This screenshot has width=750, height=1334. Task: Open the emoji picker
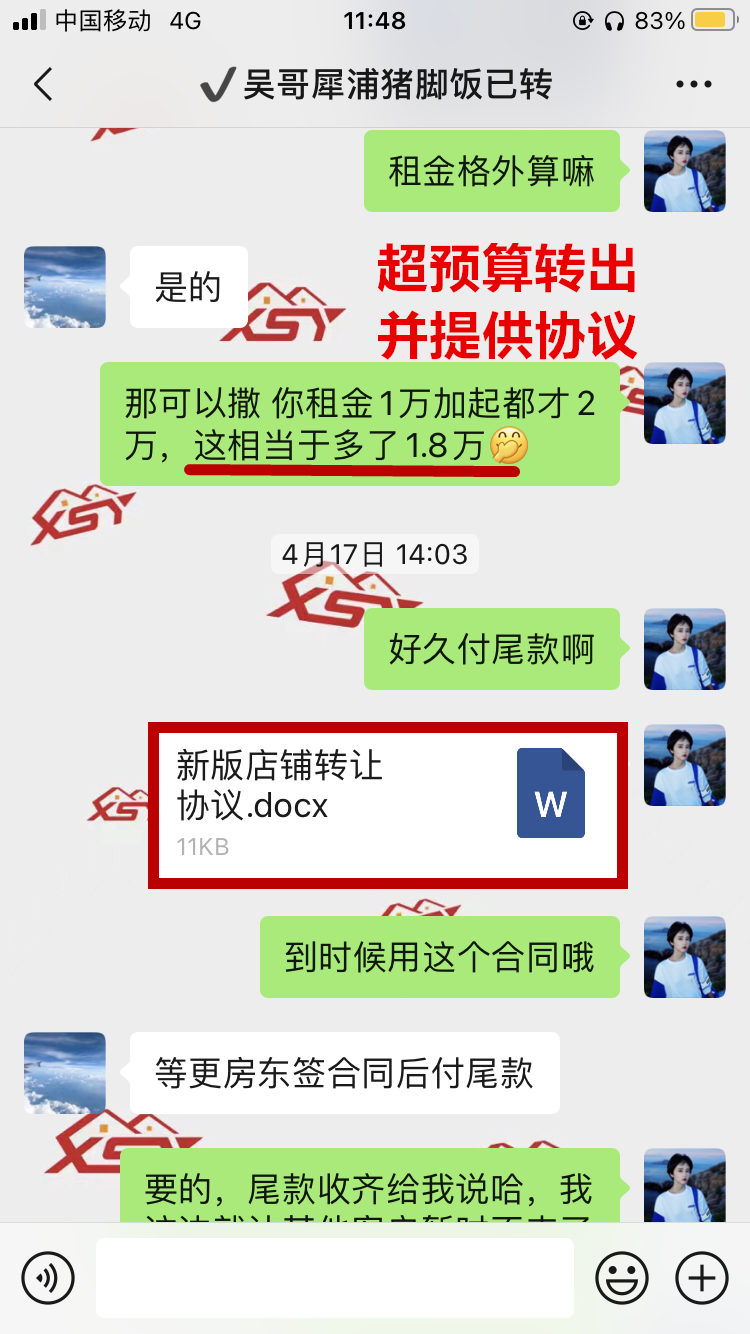click(x=622, y=1277)
